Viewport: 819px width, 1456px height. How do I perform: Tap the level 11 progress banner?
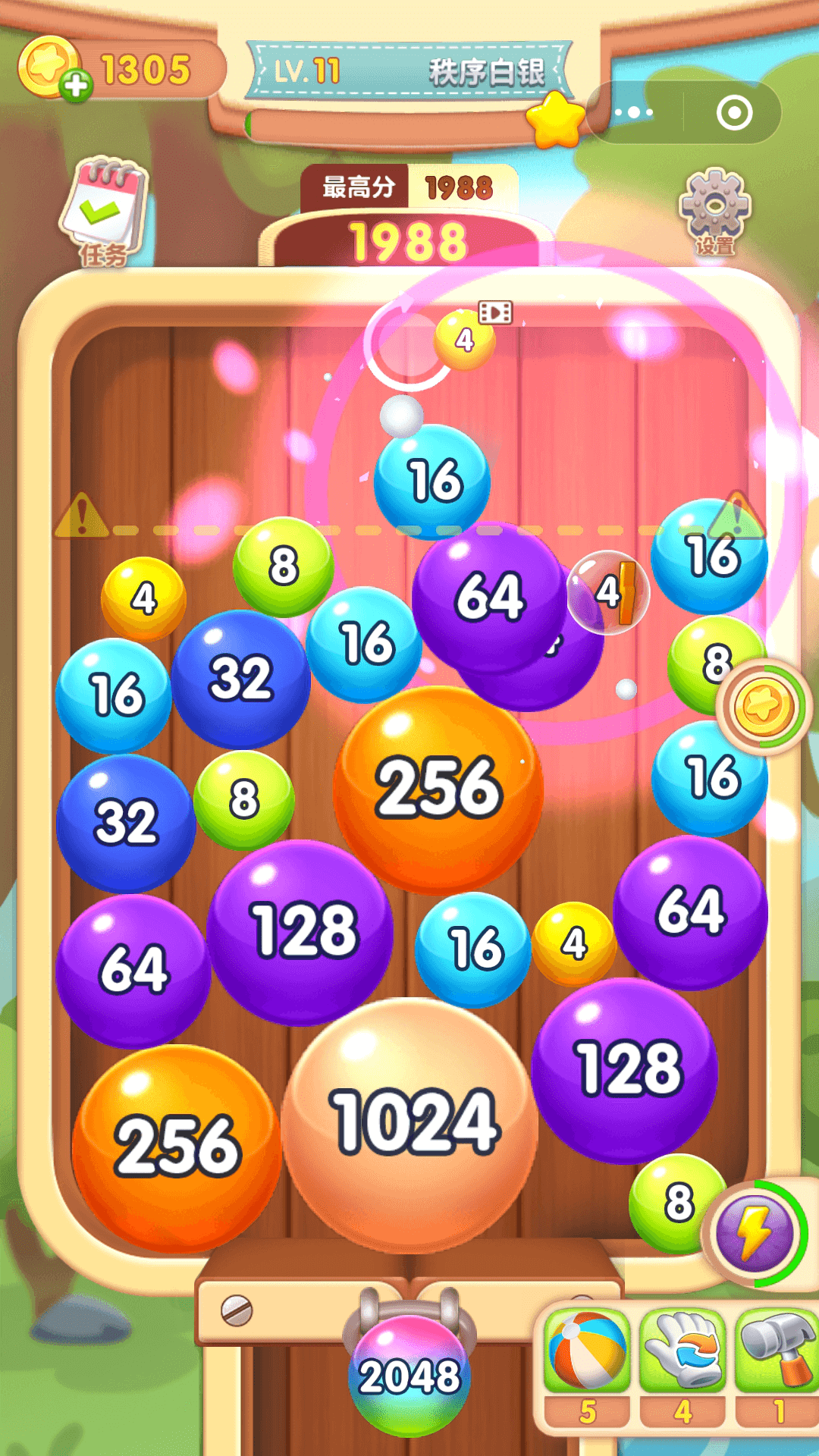409,72
